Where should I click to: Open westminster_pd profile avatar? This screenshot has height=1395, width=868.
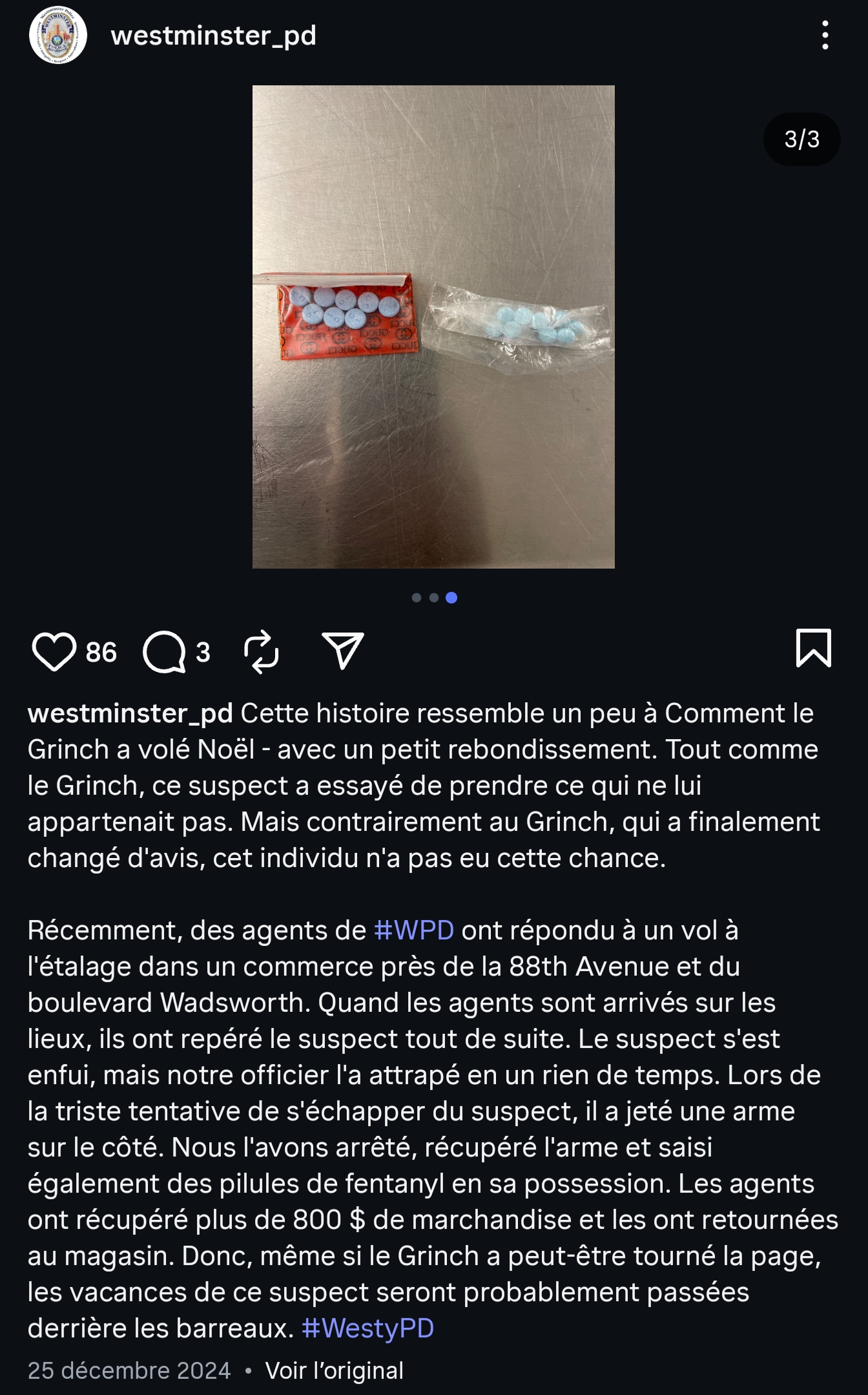click(x=58, y=35)
